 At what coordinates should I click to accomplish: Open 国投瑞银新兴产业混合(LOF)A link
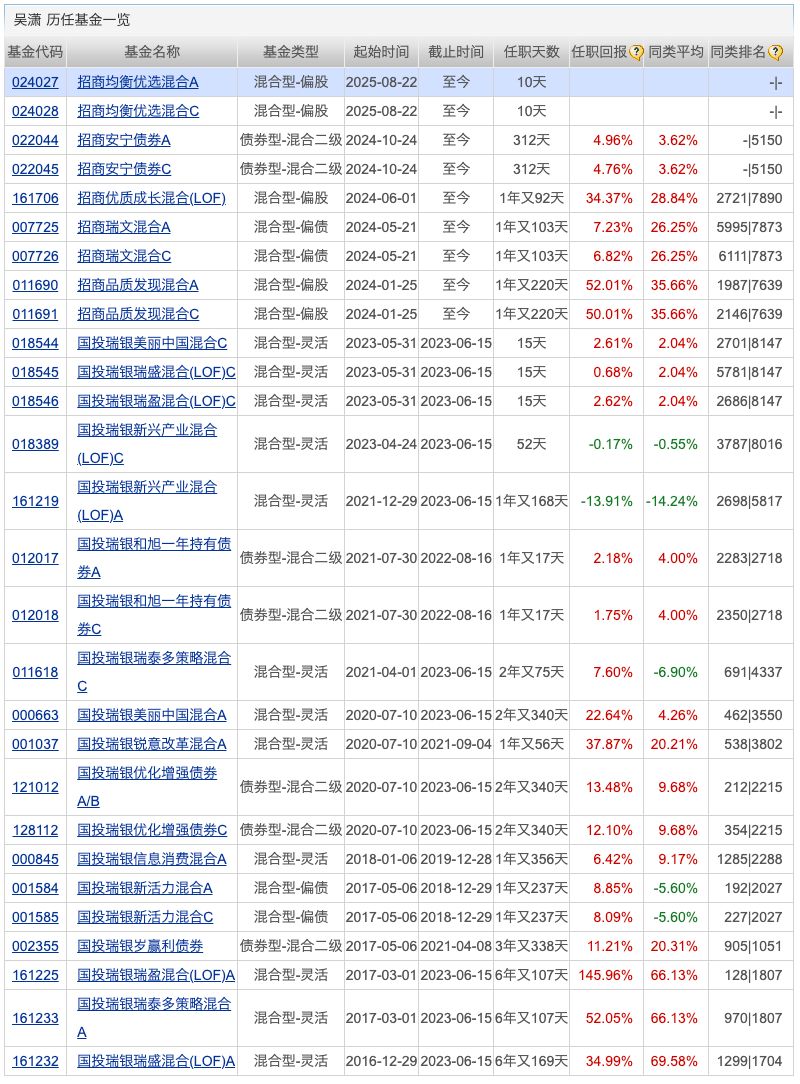(x=146, y=487)
